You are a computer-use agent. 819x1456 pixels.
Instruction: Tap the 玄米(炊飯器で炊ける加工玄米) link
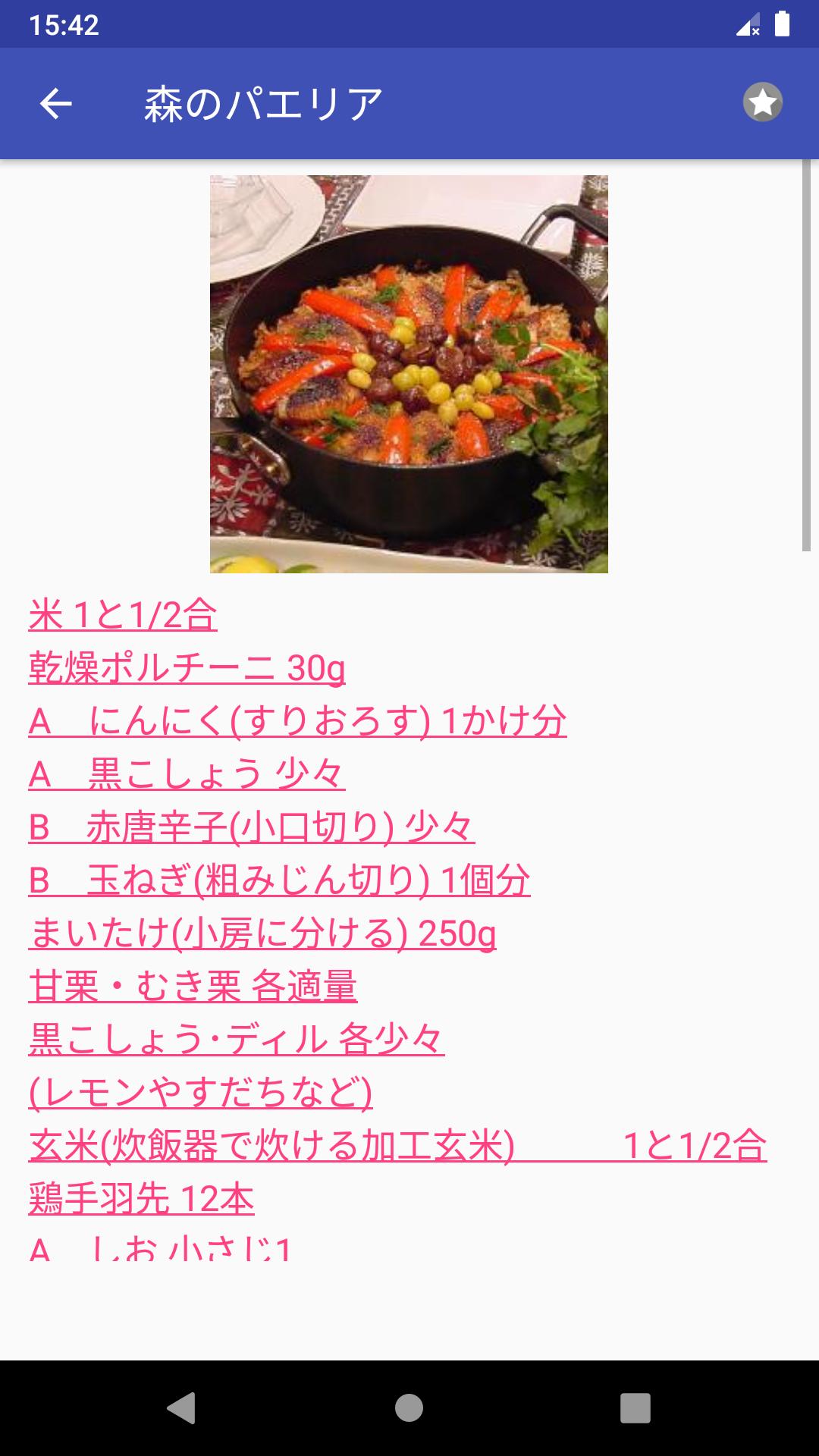click(271, 1146)
